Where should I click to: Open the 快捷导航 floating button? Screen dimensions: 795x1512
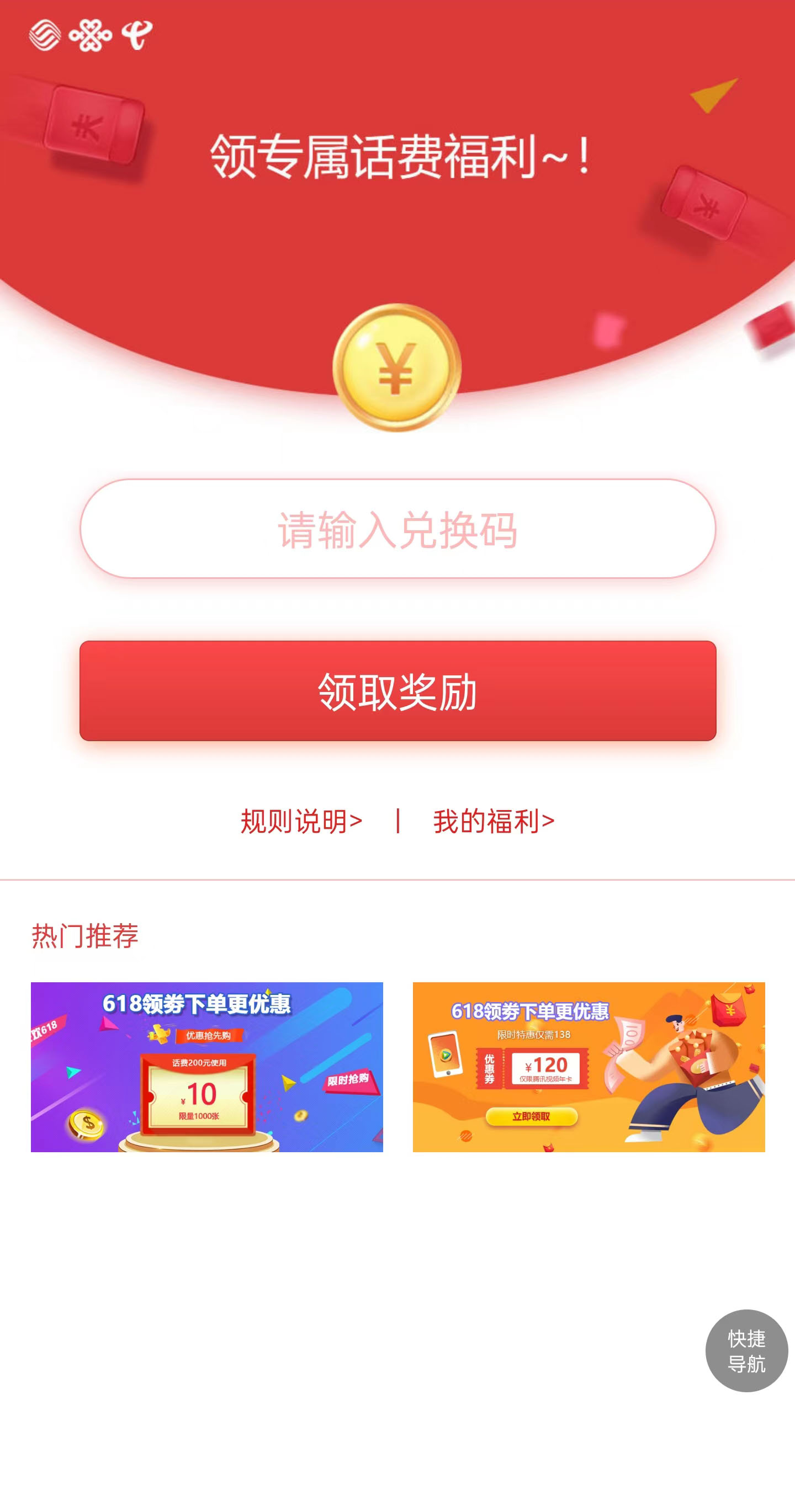(746, 1350)
